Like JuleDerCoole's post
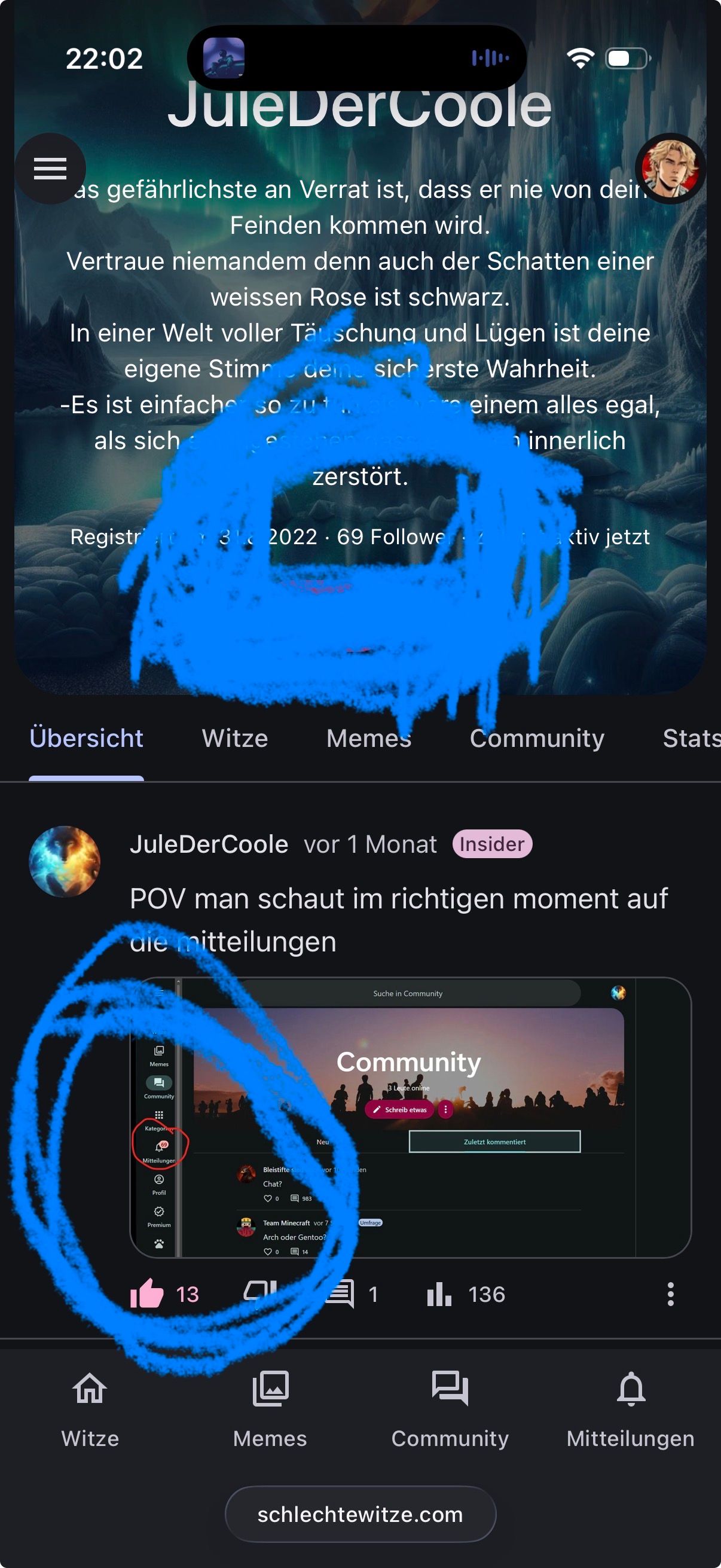Viewport: 721px width, 1568px height. point(147,1294)
